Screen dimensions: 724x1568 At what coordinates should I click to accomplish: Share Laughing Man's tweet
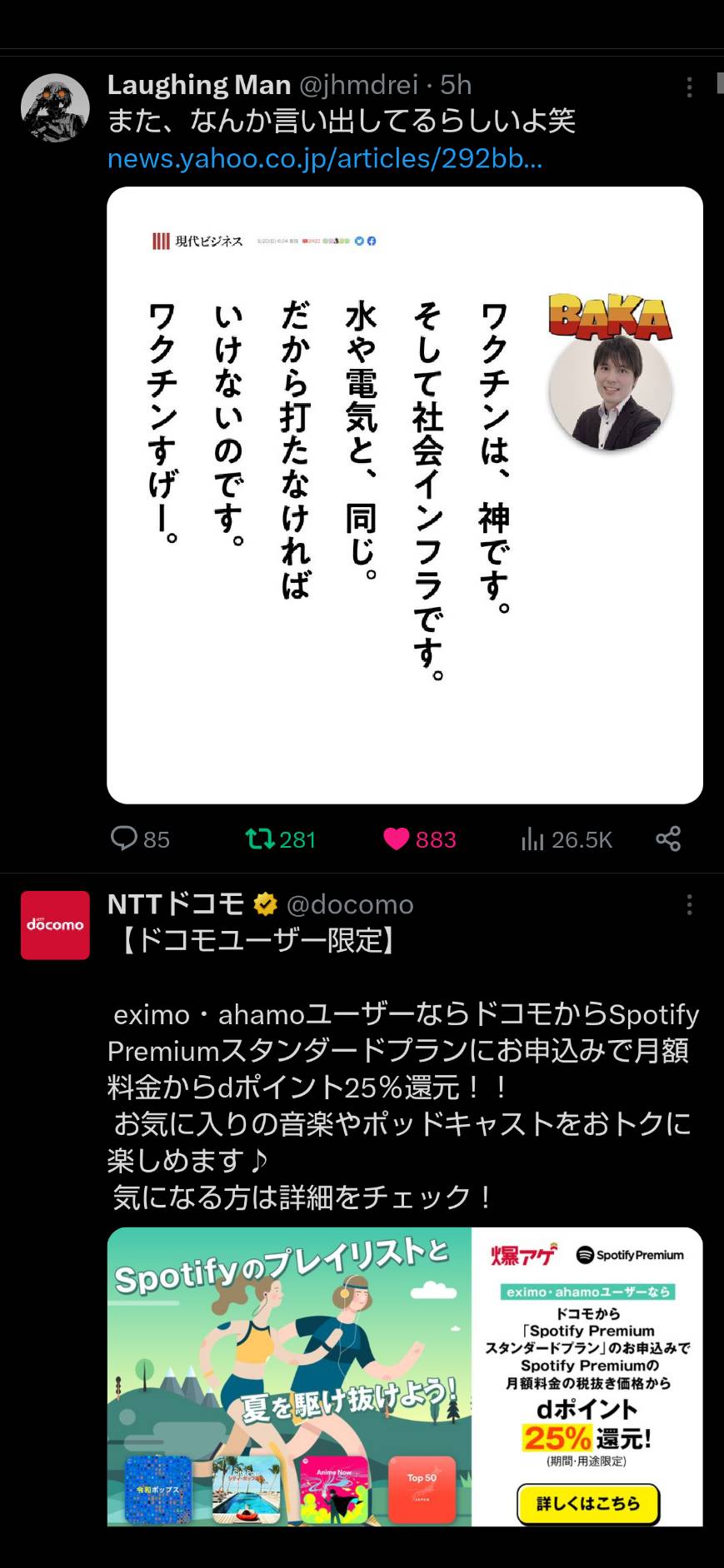pos(668,839)
